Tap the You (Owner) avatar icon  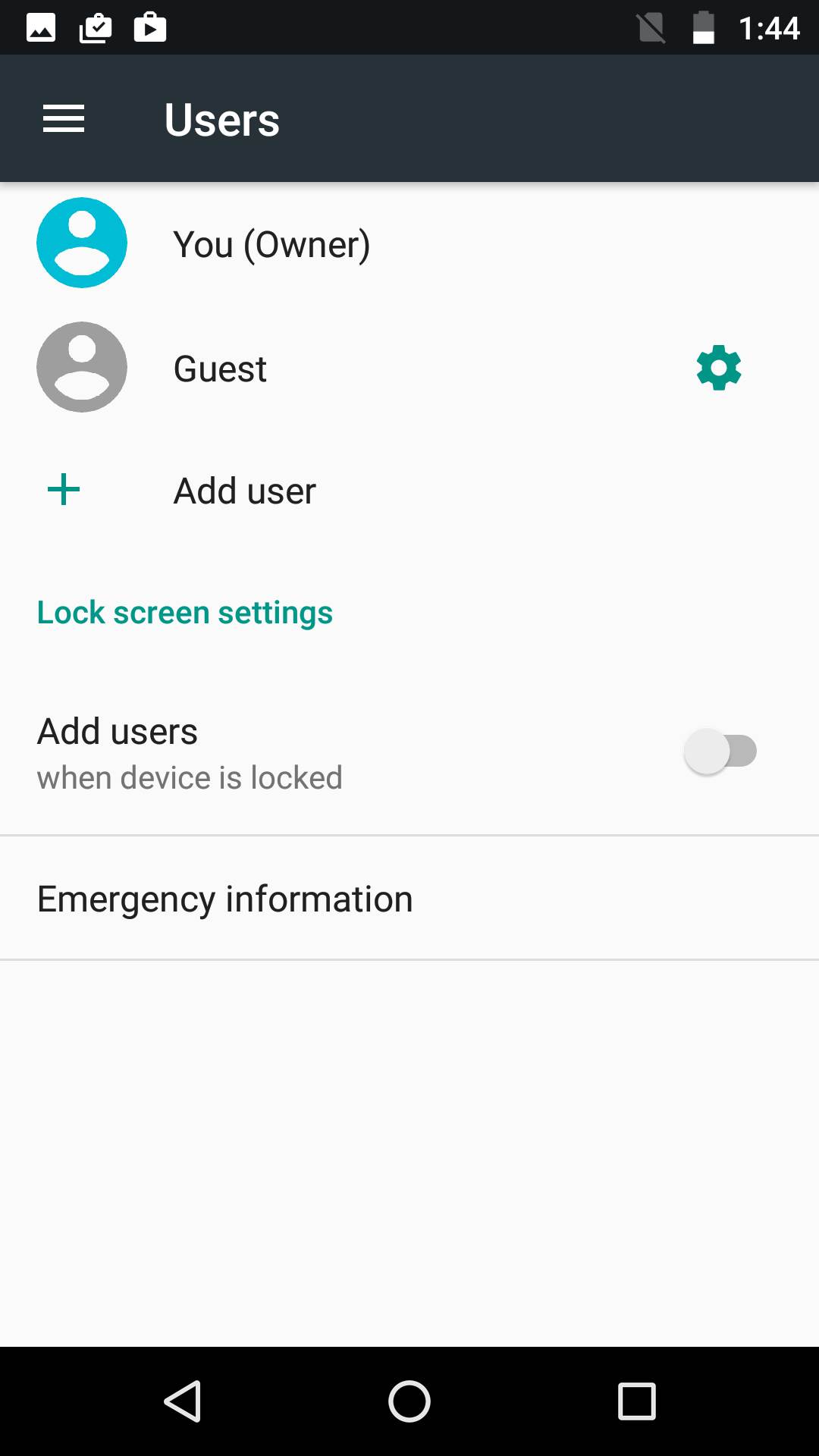(x=82, y=242)
